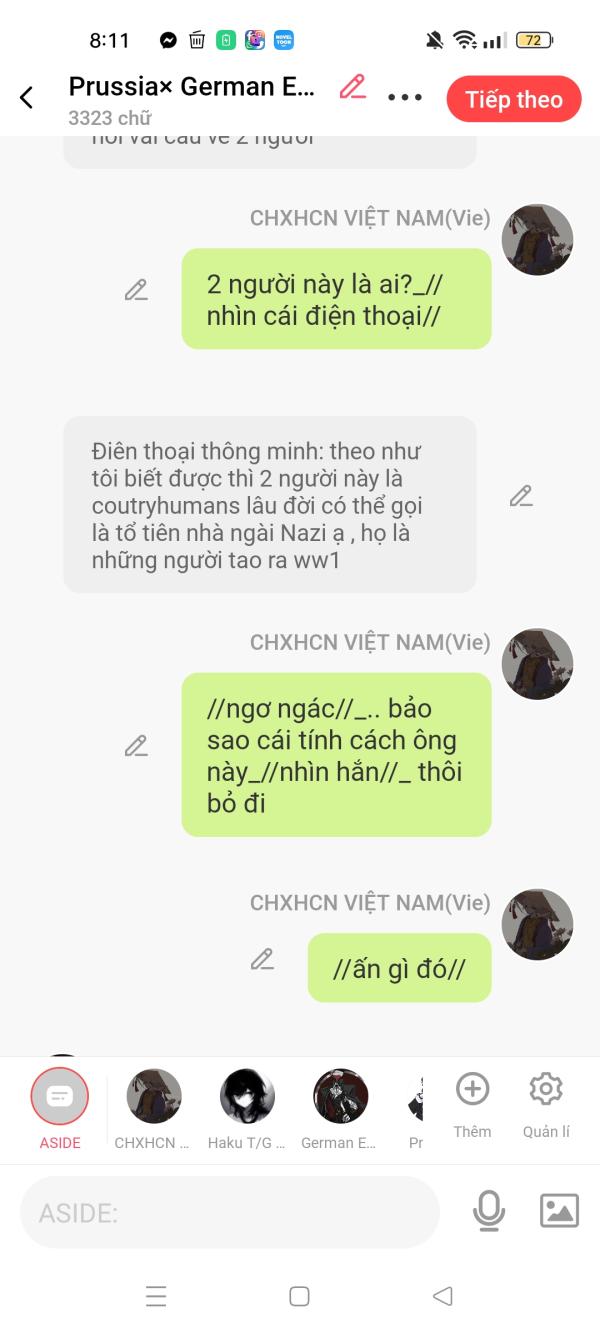Viewport: 600px width, 1333px height.
Task: Edit the story title with pencil icon
Action: point(352,87)
